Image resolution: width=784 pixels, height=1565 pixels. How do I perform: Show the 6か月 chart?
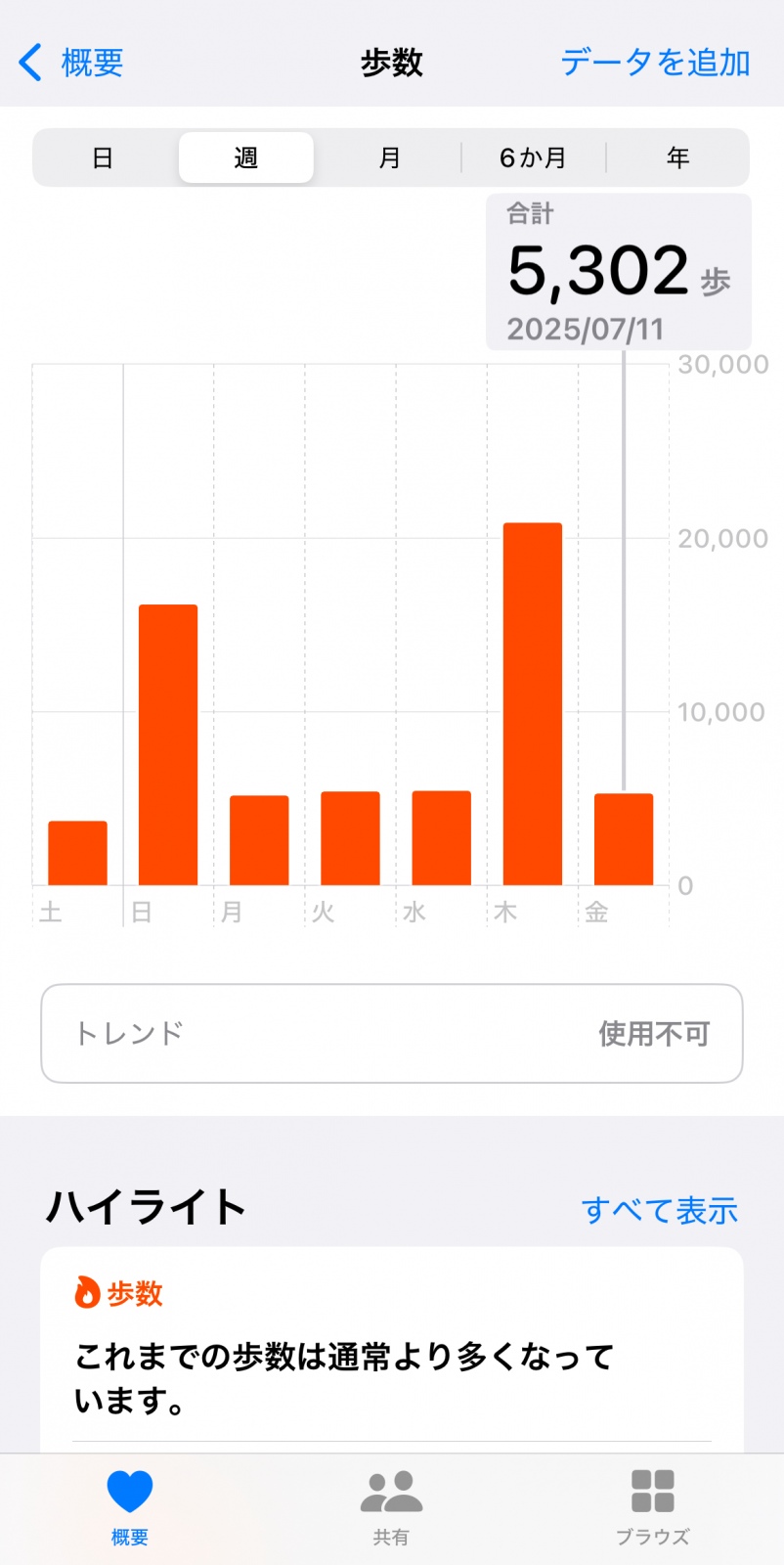tap(534, 157)
